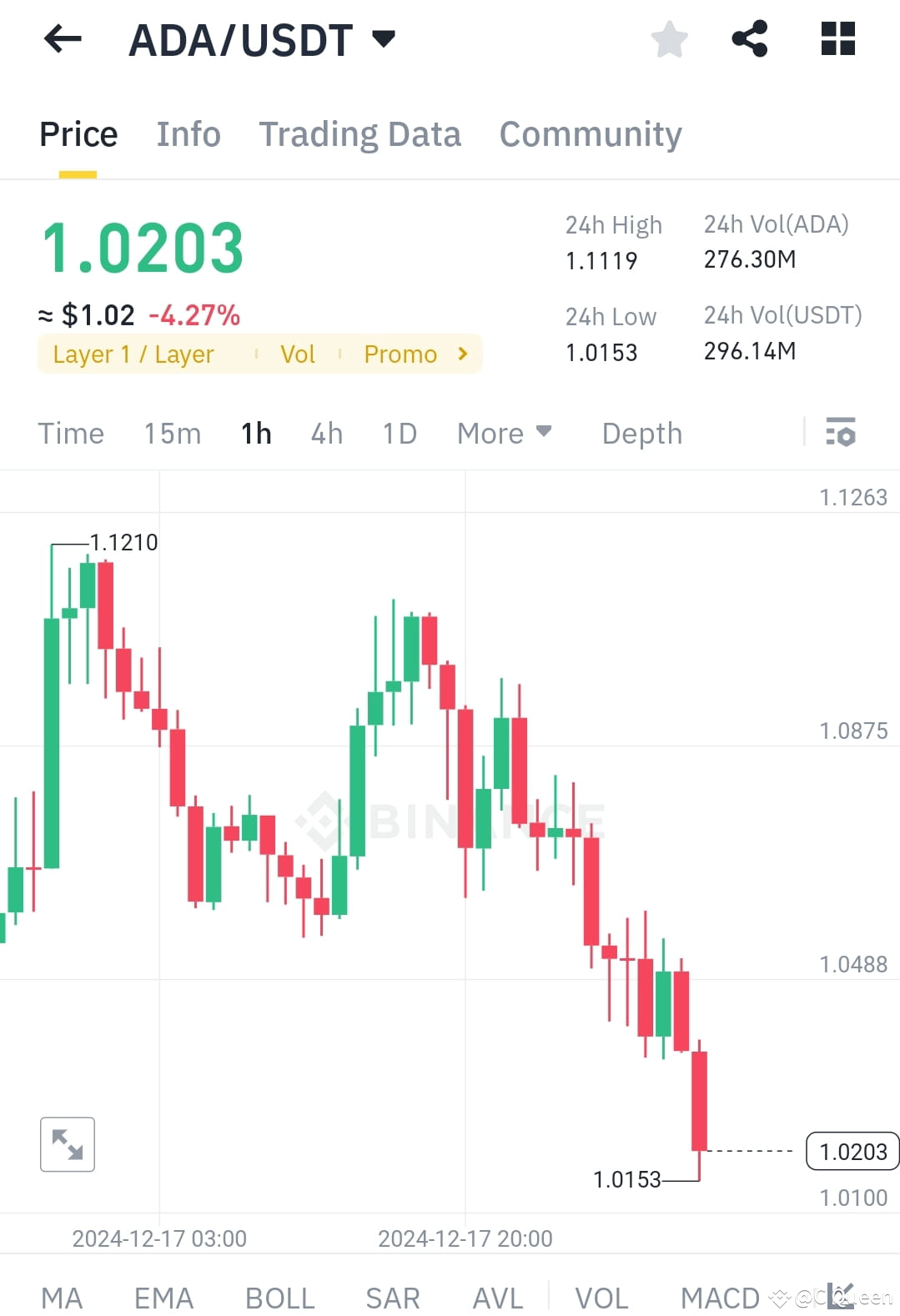Share the ADA/USDT chart
The image size is (900, 1316).
tap(748, 38)
